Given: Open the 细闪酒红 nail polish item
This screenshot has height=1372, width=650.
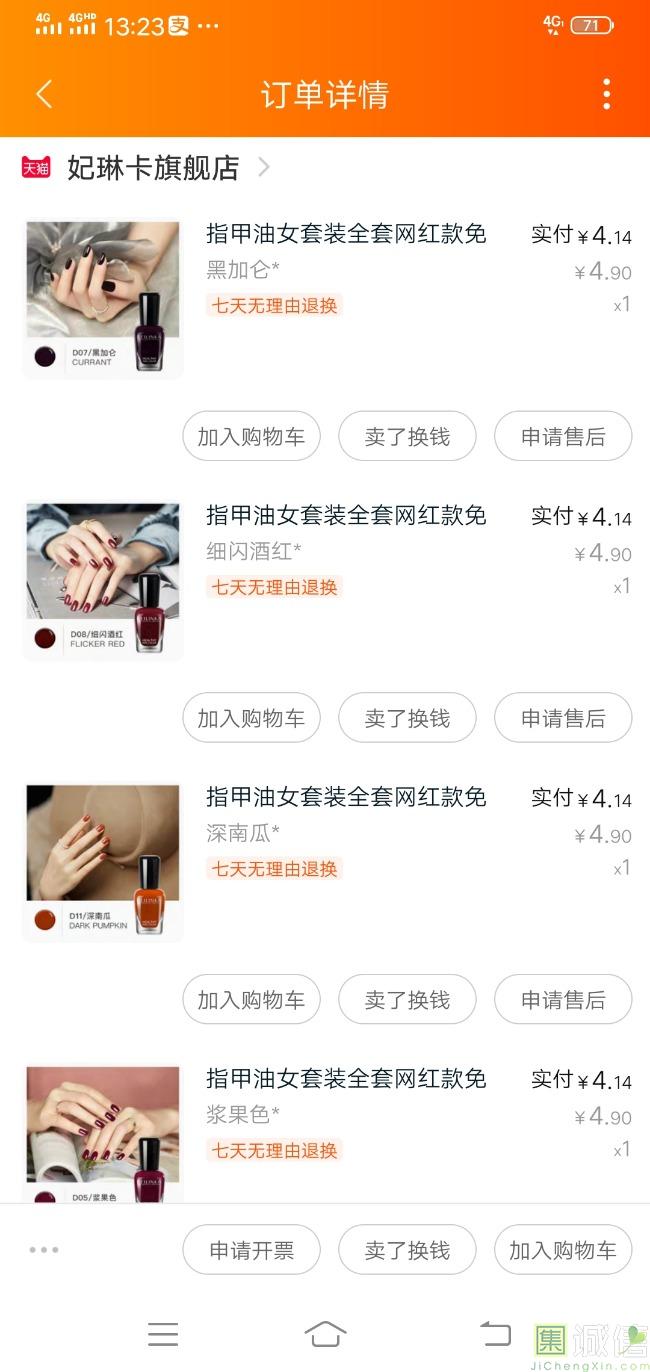Looking at the screenshot, I should (x=345, y=515).
